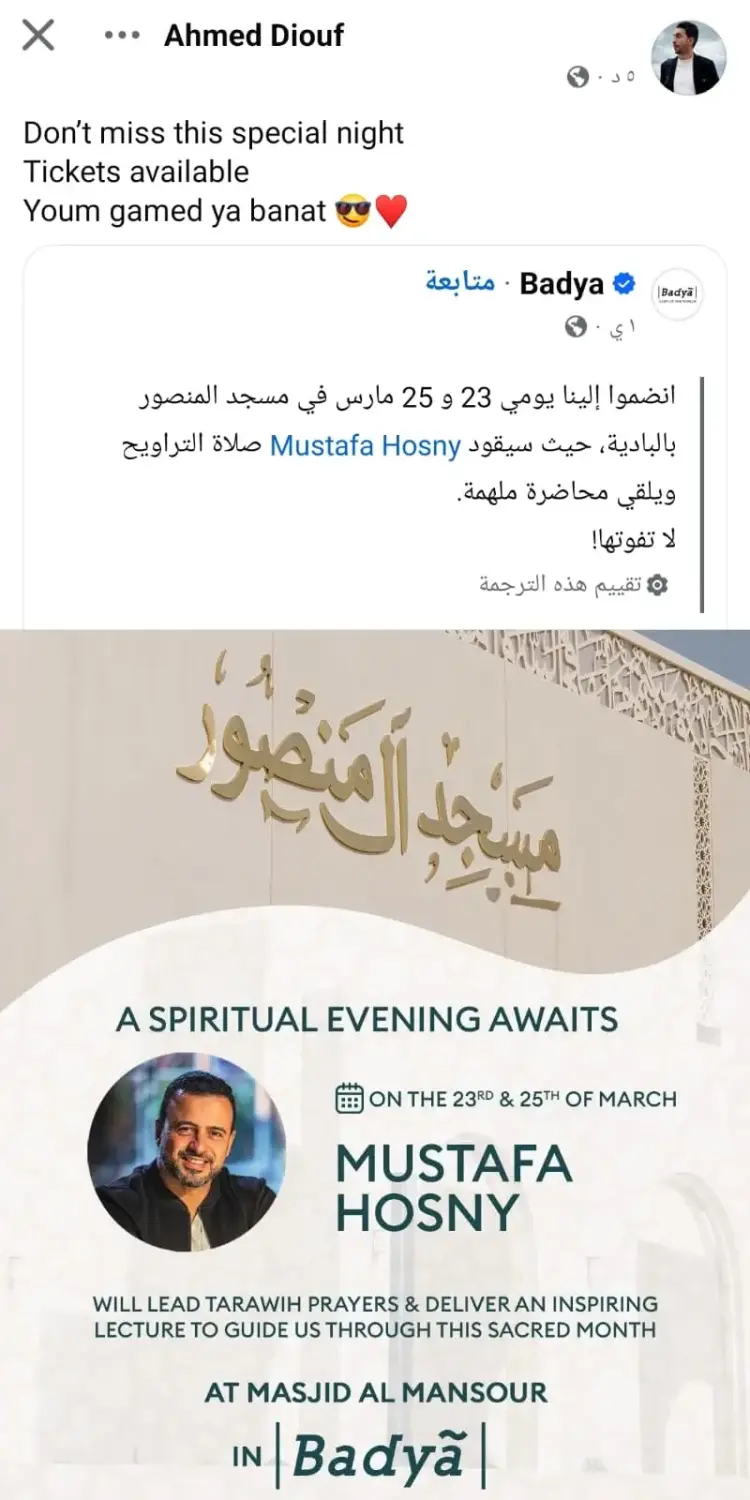Viewport: 750px width, 1500px height.
Task: Open the Masjid Al Mansour event image
Action: [x=375, y=1060]
